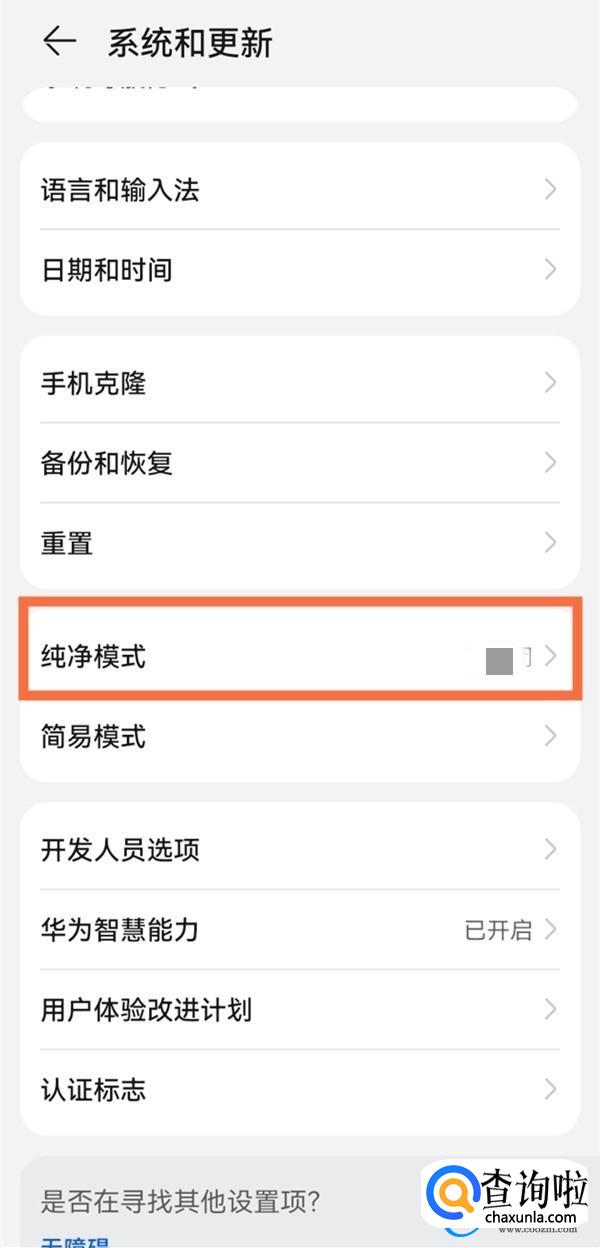The image size is (600, 1248).
Task: Open 开发人员选项
Action: point(300,850)
